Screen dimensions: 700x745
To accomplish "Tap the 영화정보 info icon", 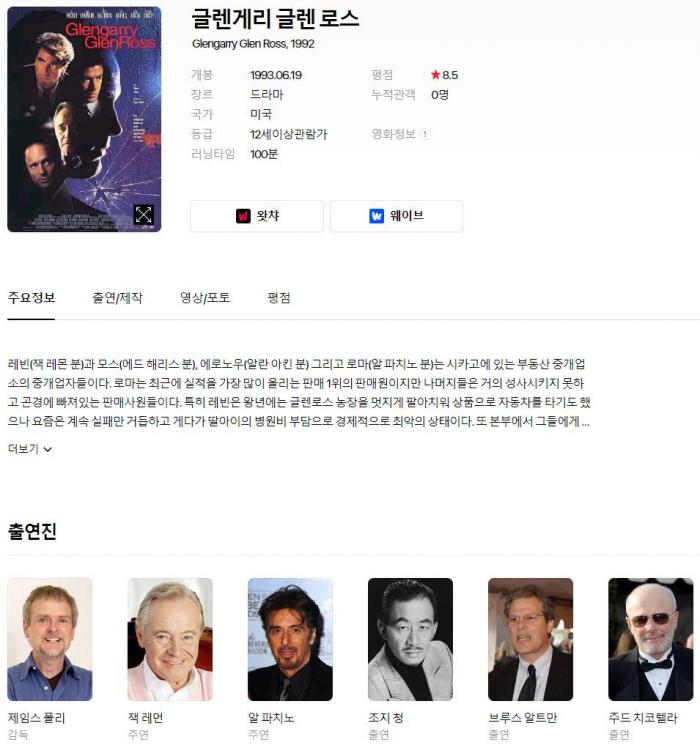I will click(x=425, y=134).
